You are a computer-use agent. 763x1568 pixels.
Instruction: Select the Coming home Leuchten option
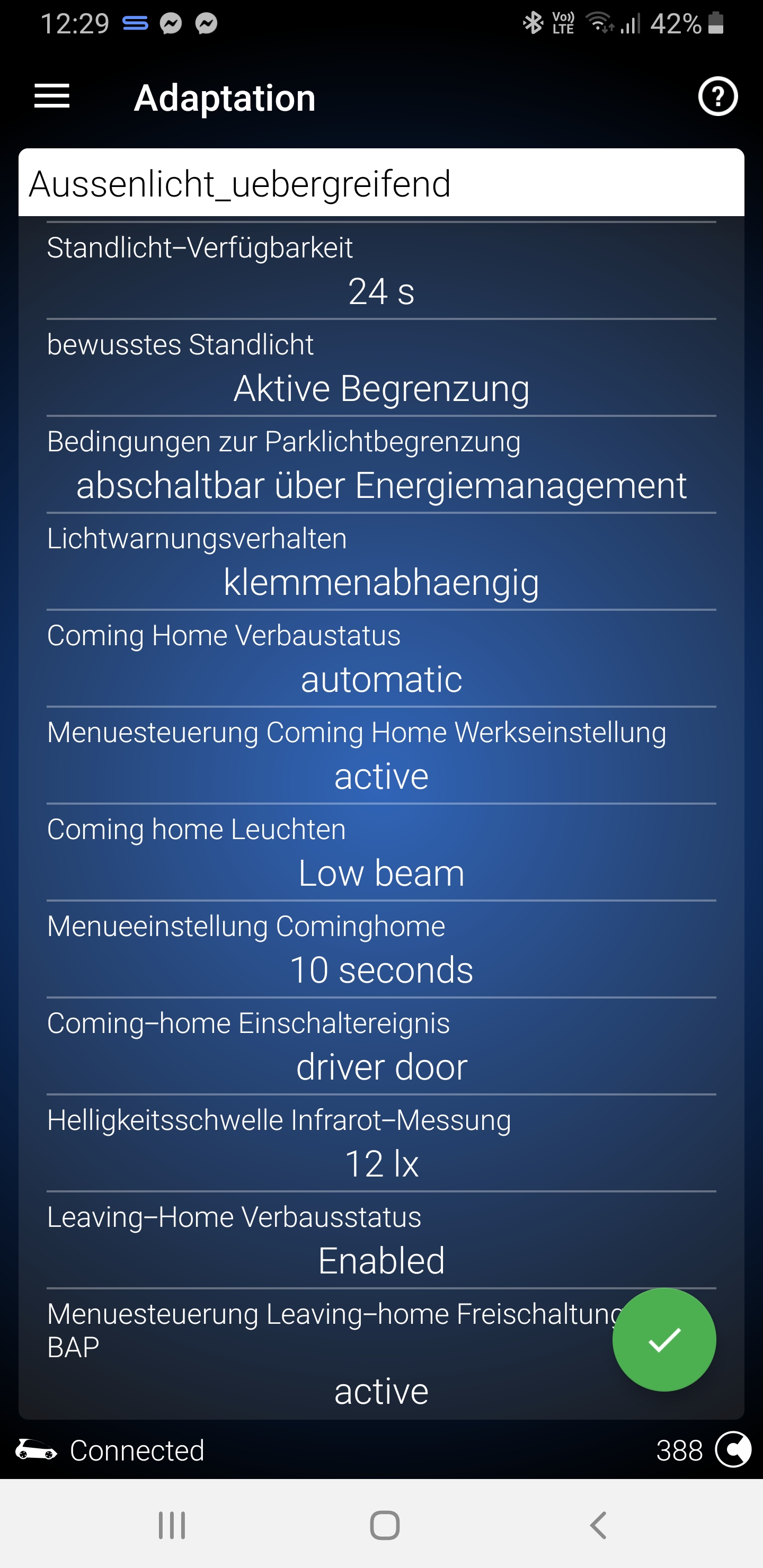click(x=381, y=871)
